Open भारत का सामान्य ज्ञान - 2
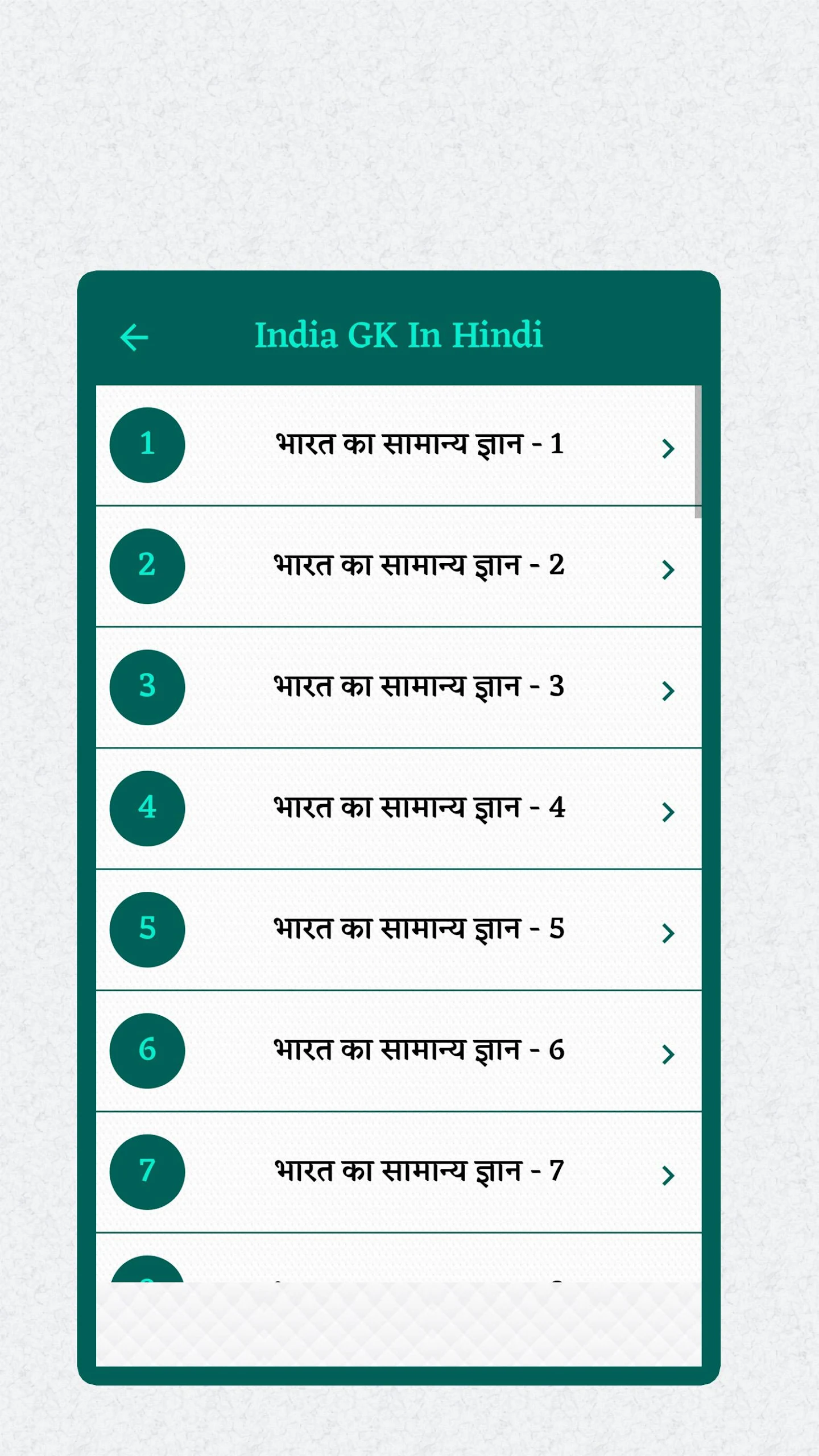Screen dimensions: 819x1456 pyautogui.click(x=398, y=566)
